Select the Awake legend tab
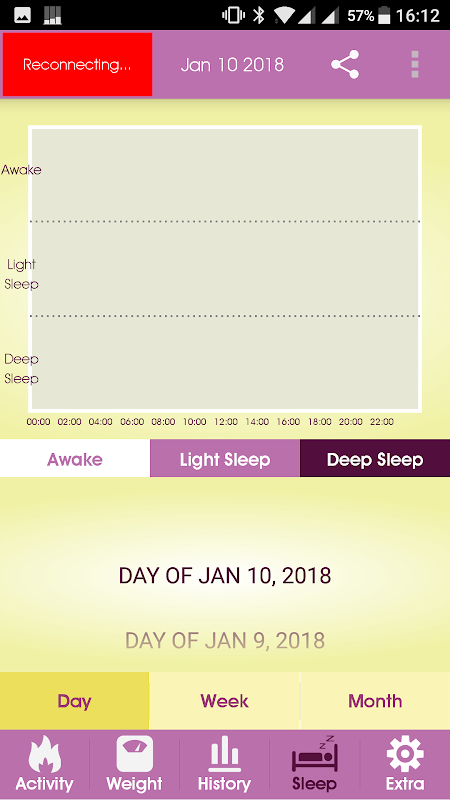450x800 pixels. click(x=75, y=459)
